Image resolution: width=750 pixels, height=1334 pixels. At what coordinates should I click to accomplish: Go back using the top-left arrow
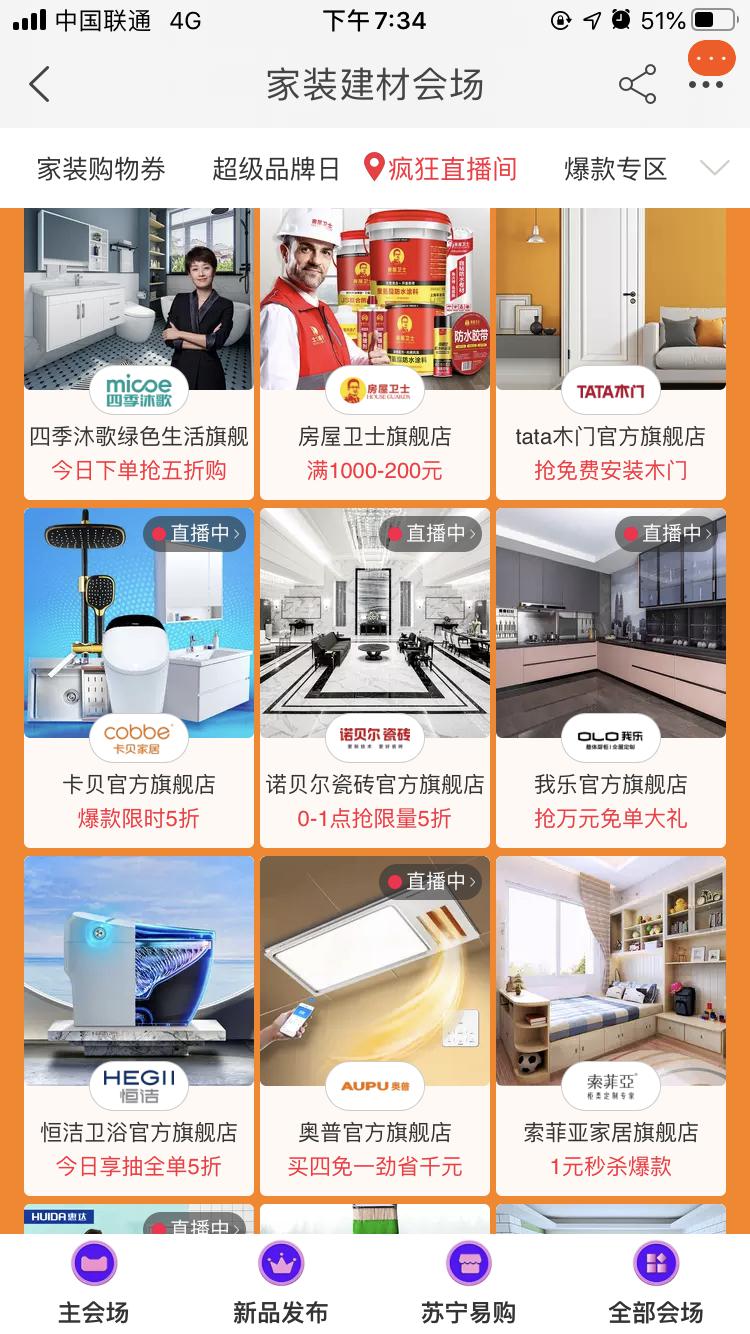point(40,85)
